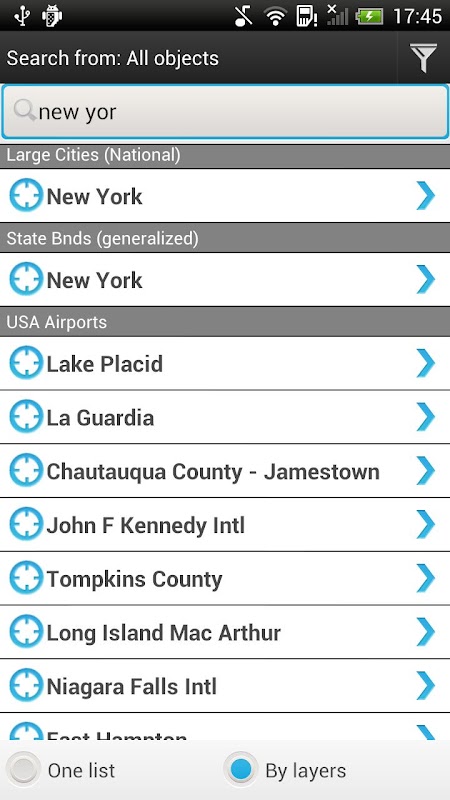The width and height of the screenshot is (450, 800).
Task: Open the Lake Placid airport result
Action: coord(225,363)
